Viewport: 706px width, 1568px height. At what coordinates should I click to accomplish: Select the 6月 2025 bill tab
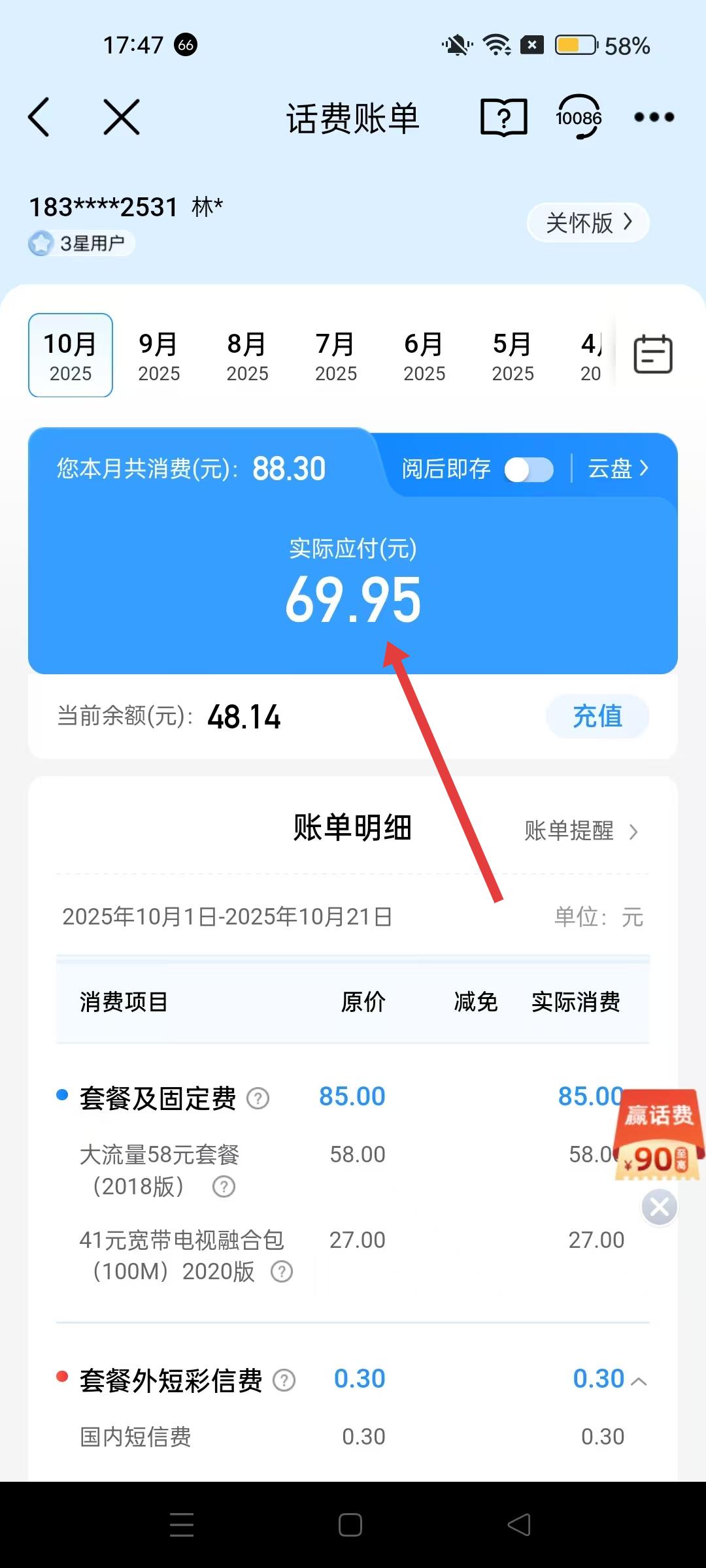click(424, 356)
